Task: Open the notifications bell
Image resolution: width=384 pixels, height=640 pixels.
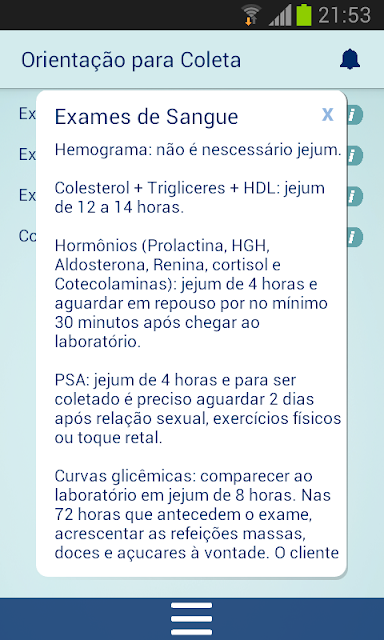Action: tap(350, 60)
